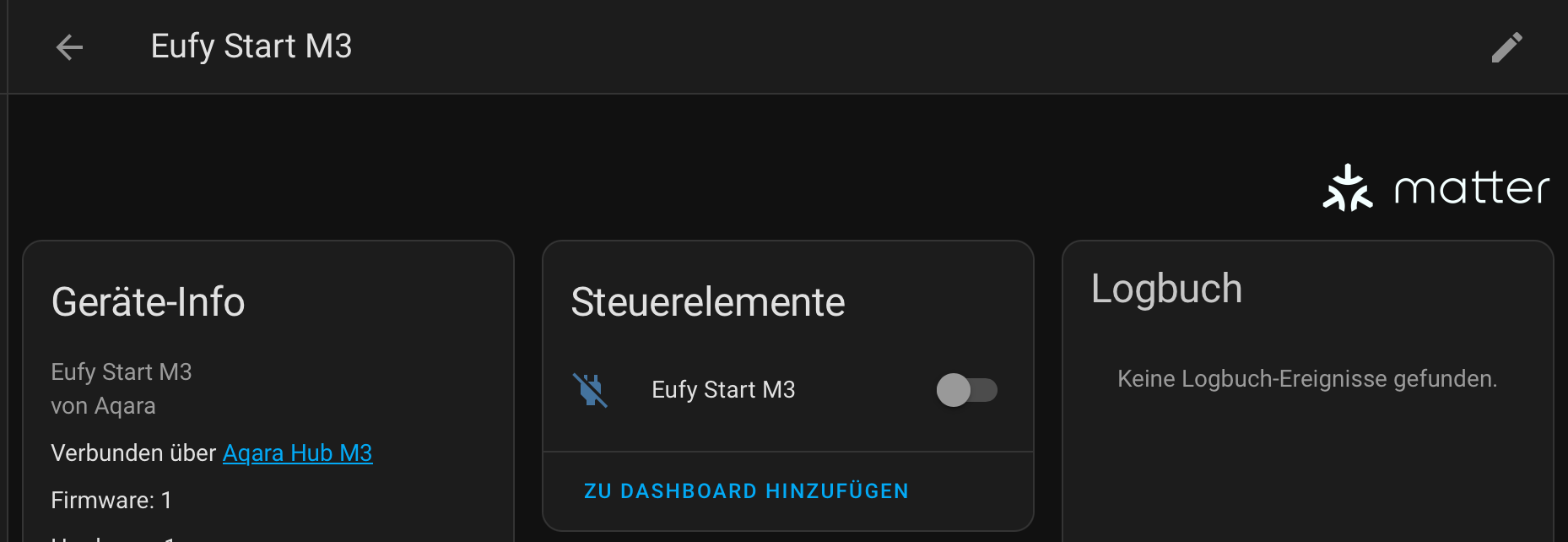Tap ZU DASHBOARD HINZUFÜGEN button

[x=746, y=491]
